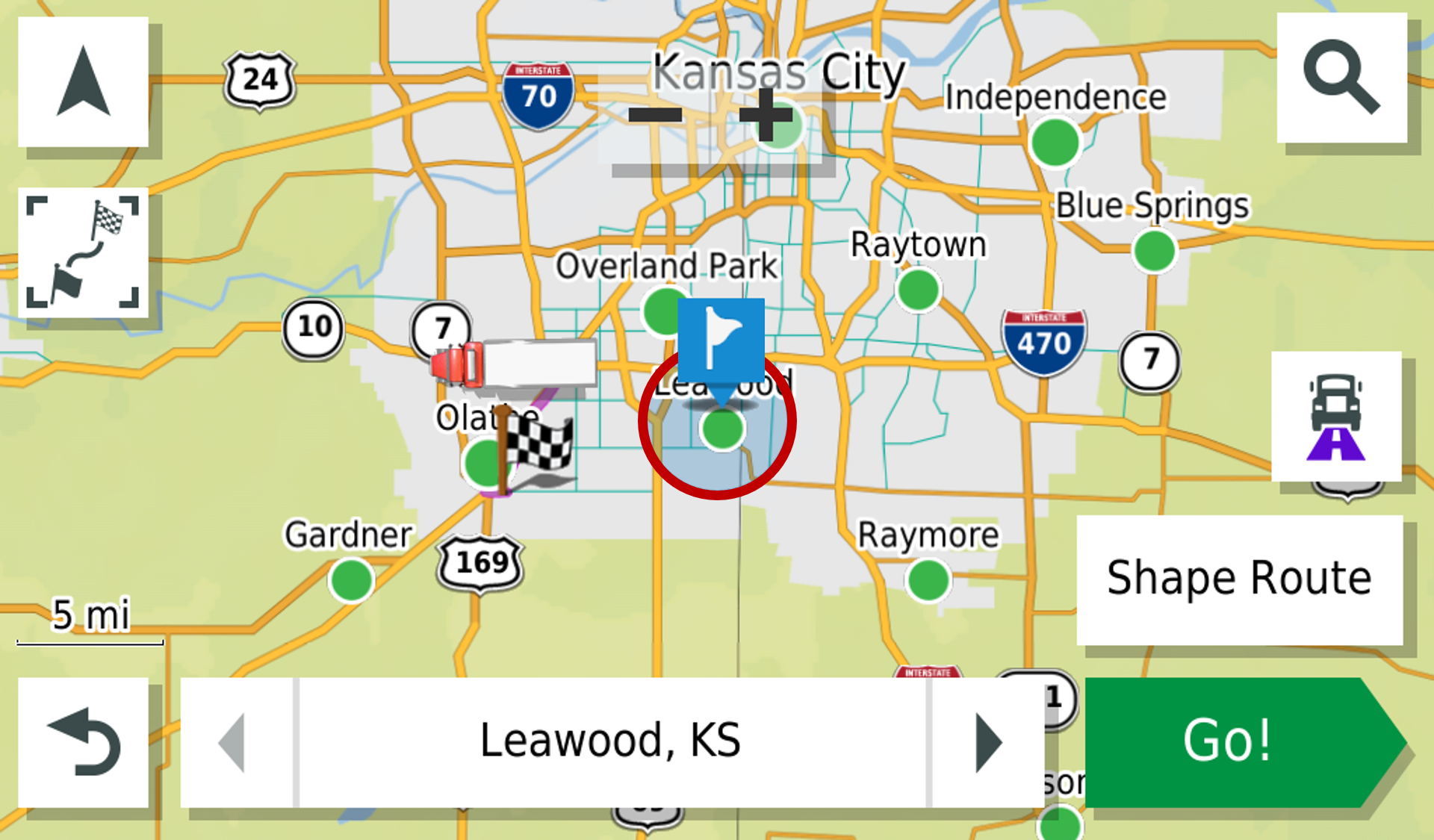The image size is (1434, 840).
Task: Zoom out the map with minus
Action: pyautogui.click(x=655, y=116)
